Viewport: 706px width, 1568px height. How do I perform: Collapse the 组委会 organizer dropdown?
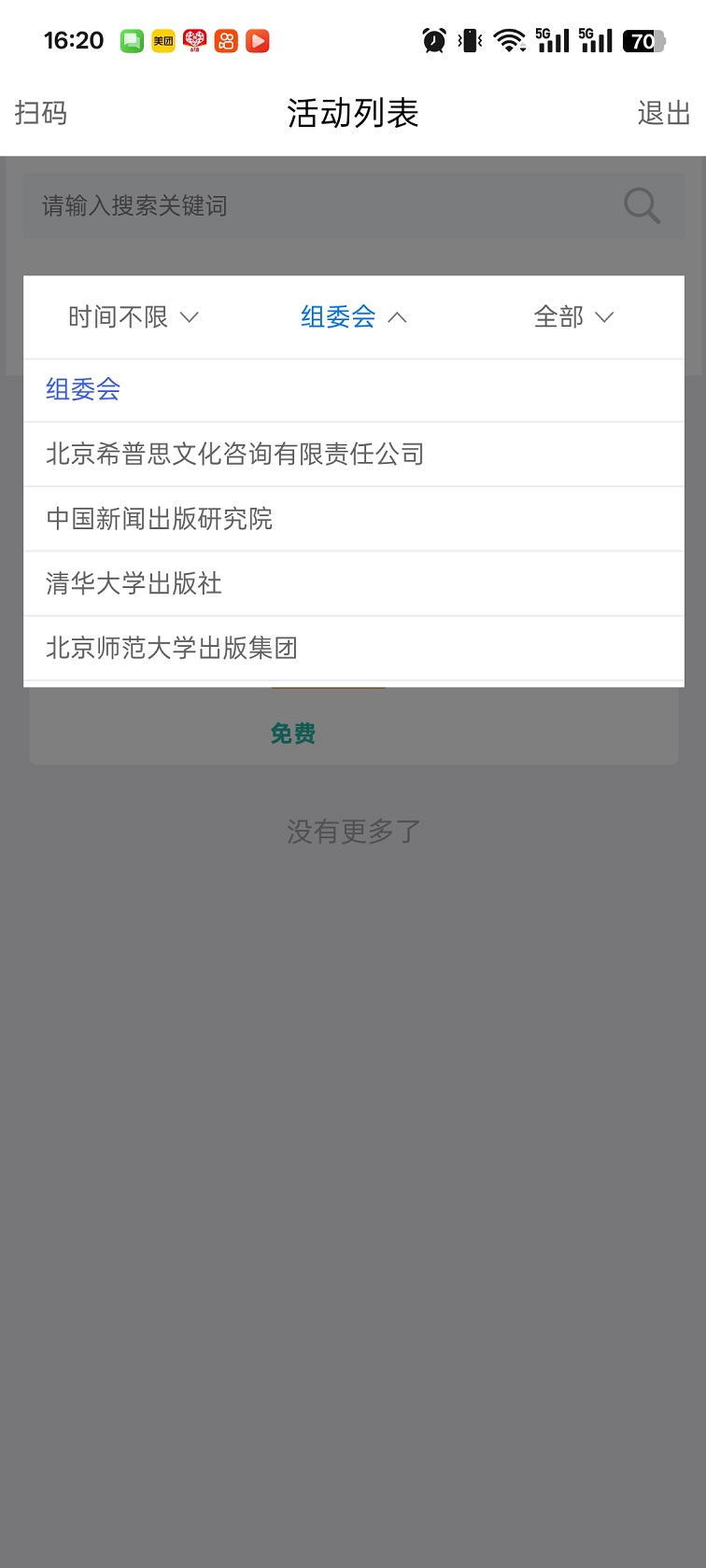[353, 317]
